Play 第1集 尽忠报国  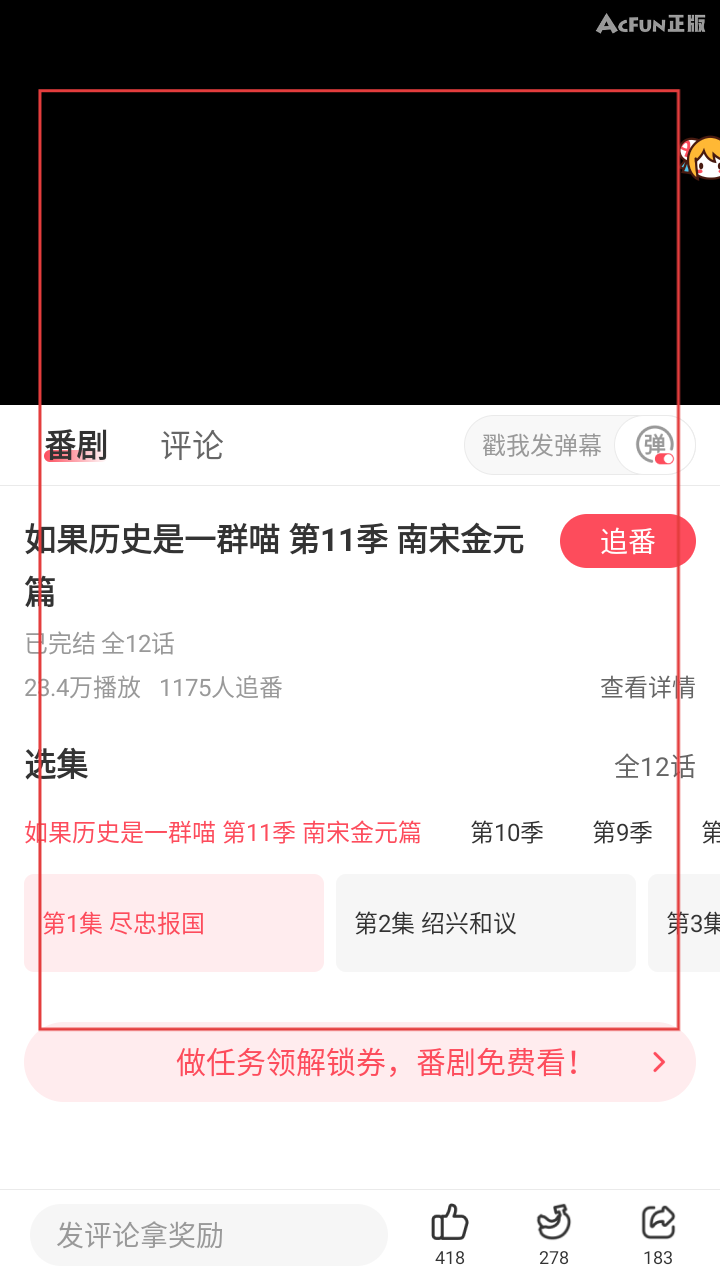pyautogui.click(x=174, y=923)
